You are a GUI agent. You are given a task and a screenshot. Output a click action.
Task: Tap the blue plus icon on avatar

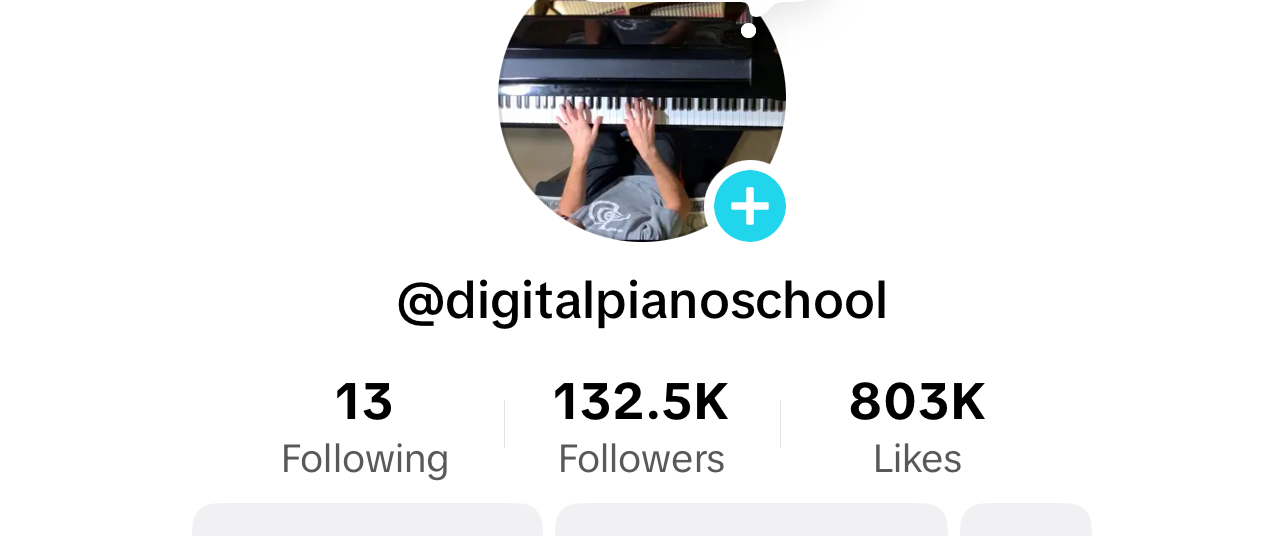click(749, 206)
